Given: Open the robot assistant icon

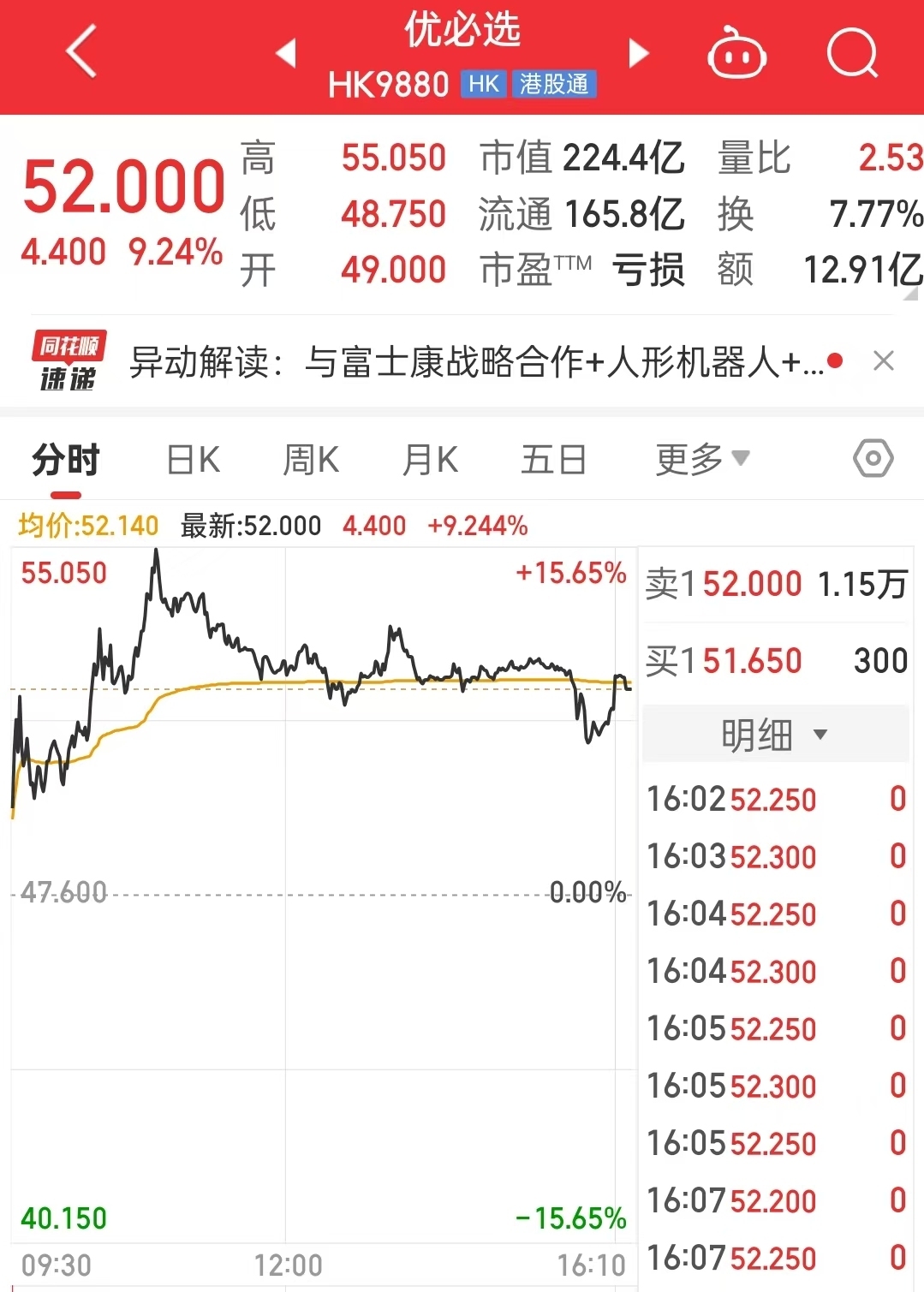Looking at the screenshot, I should (736, 54).
